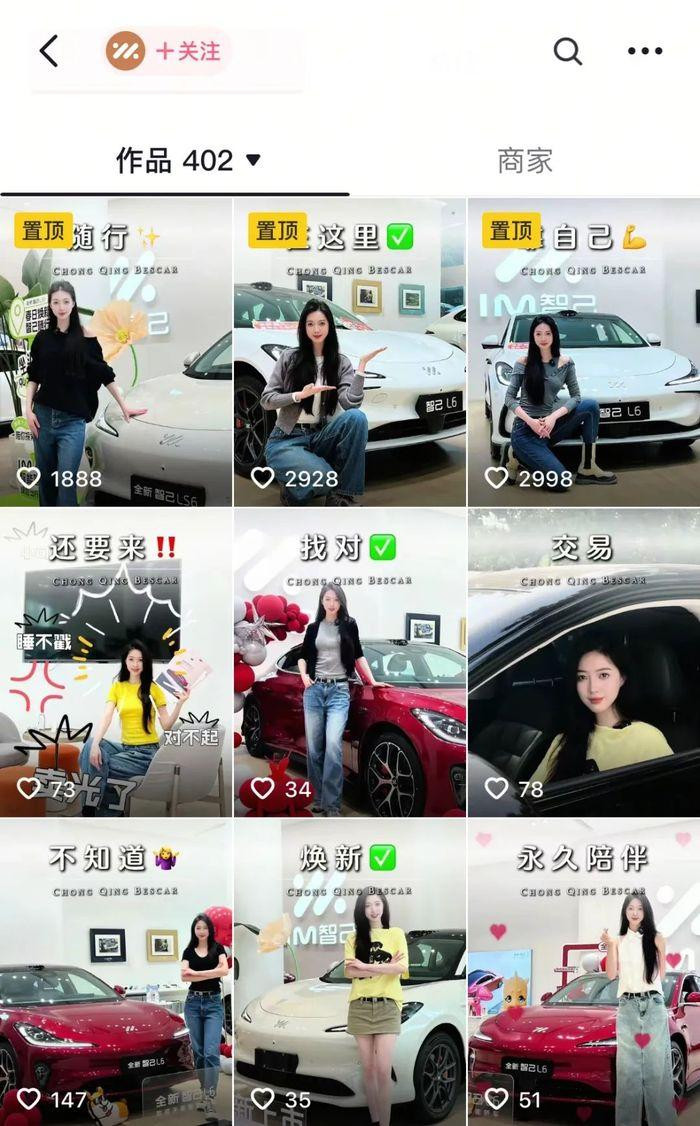Play the 焕新 video with 35 likes
Viewport: 700px width, 1126px height.
(x=350, y=972)
